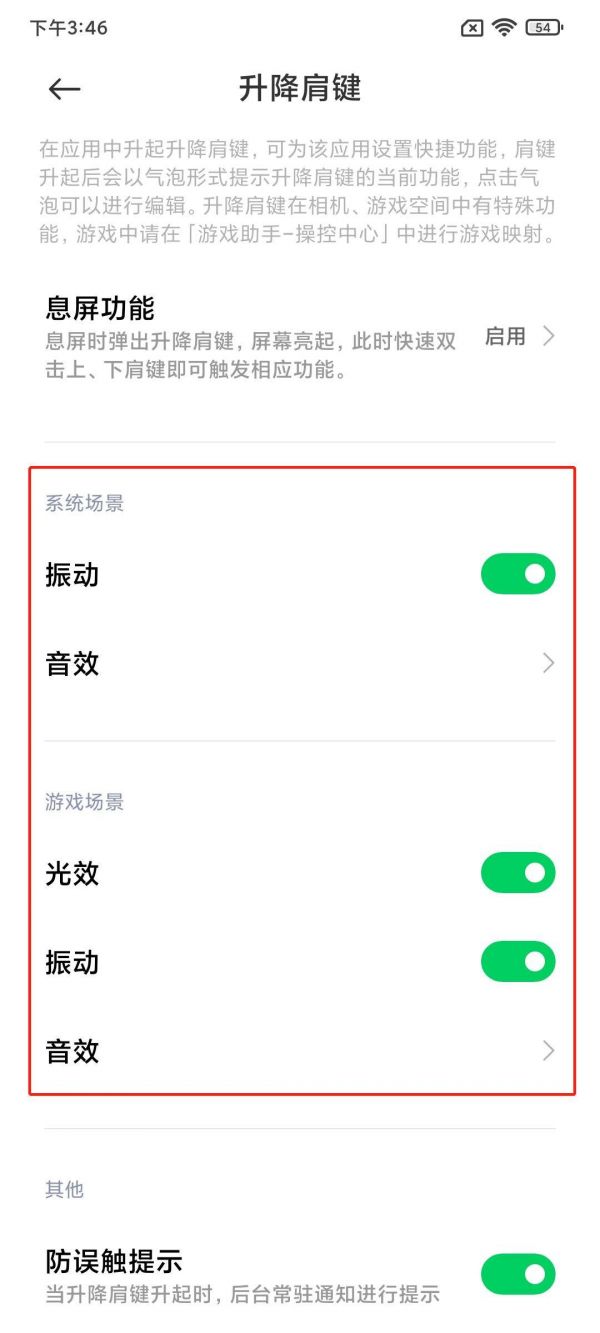Screen dimensions: 600x1333
Task: Disable the 防误触提示 switch
Action: 518,1274
